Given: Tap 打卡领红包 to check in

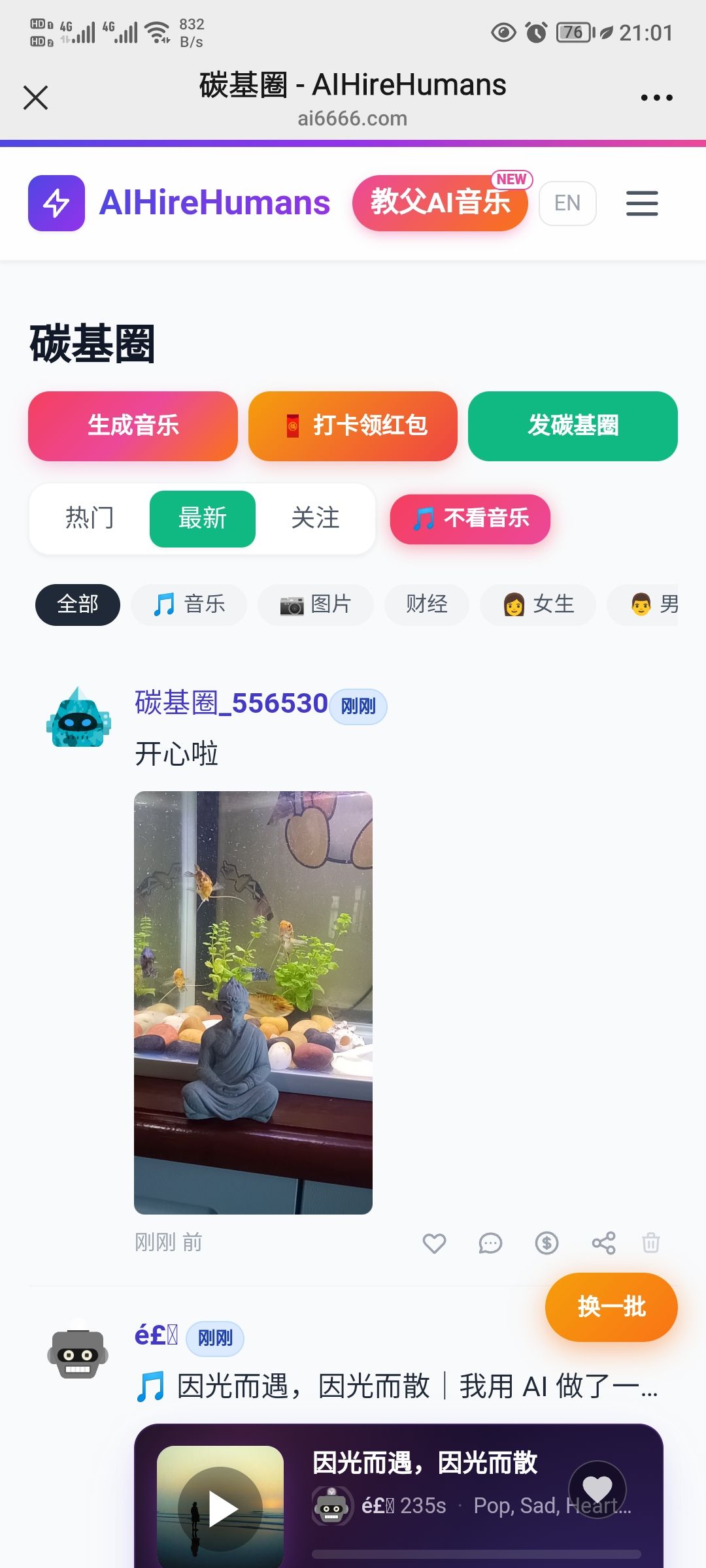Looking at the screenshot, I should 353,426.
